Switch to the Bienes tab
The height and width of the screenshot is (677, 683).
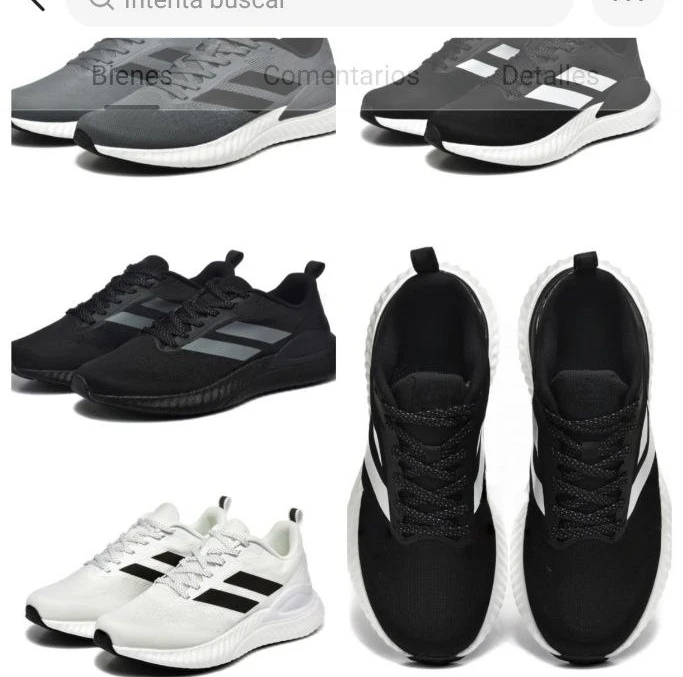click(132, 76)
